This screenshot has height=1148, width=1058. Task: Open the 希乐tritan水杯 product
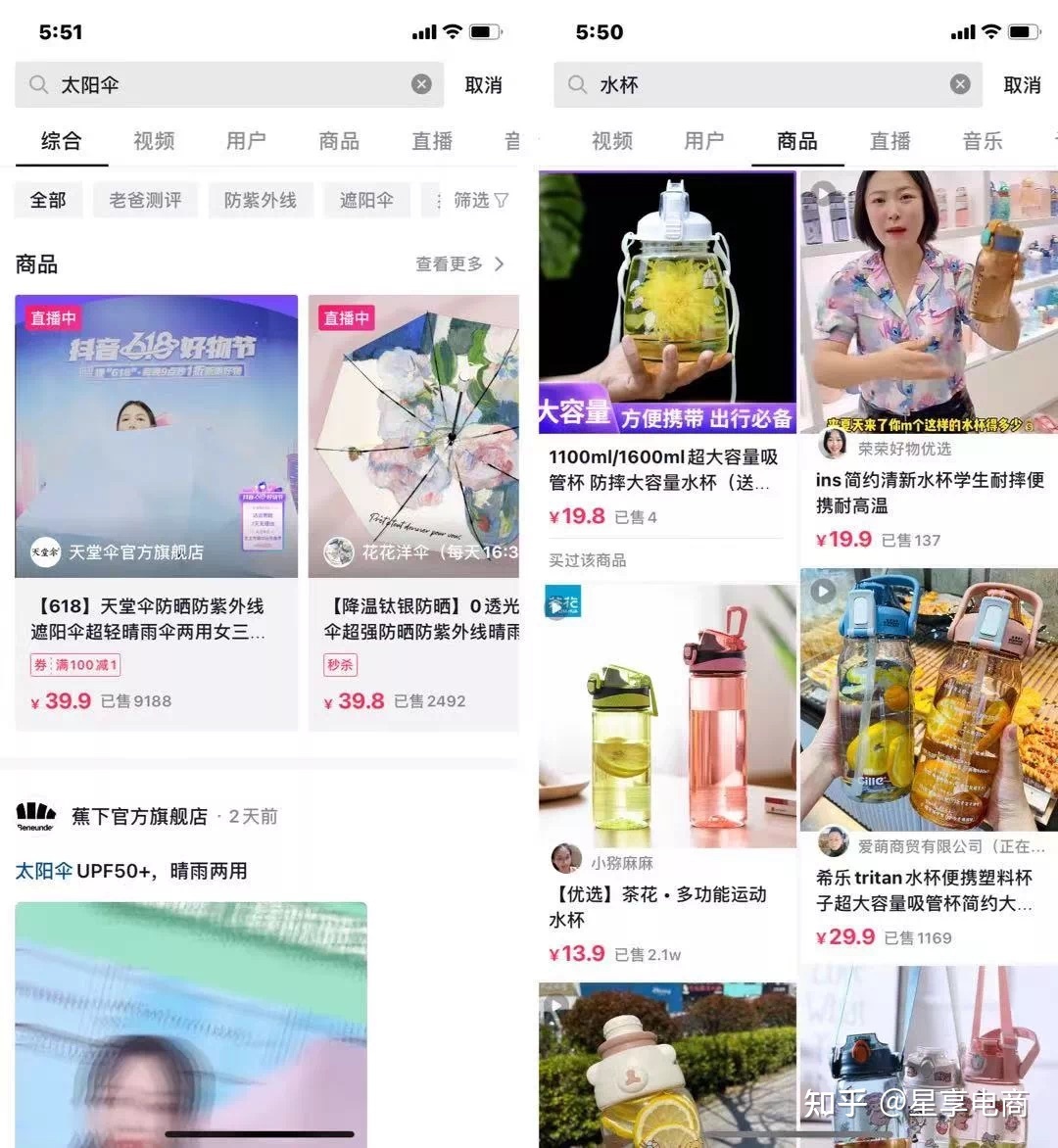pos(929,889)
